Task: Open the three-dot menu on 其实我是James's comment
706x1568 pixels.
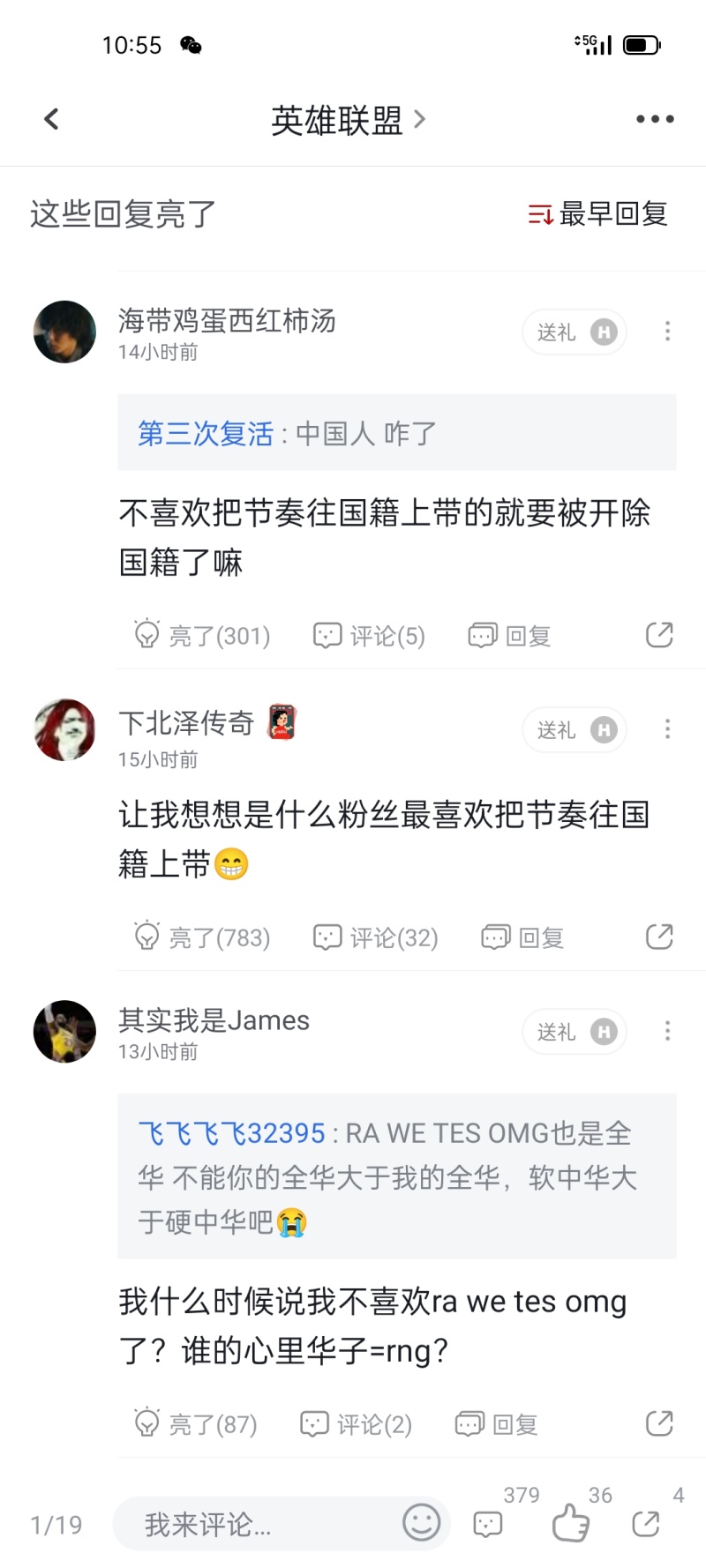Action: [x=668, y=1030]
